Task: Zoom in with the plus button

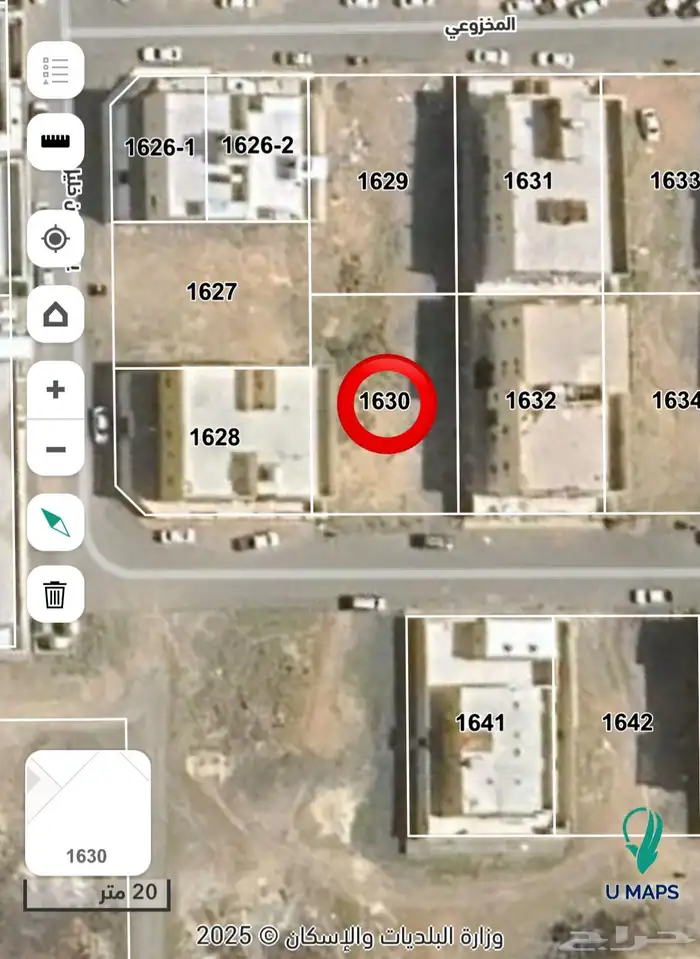Action: [x=56, y=389]
